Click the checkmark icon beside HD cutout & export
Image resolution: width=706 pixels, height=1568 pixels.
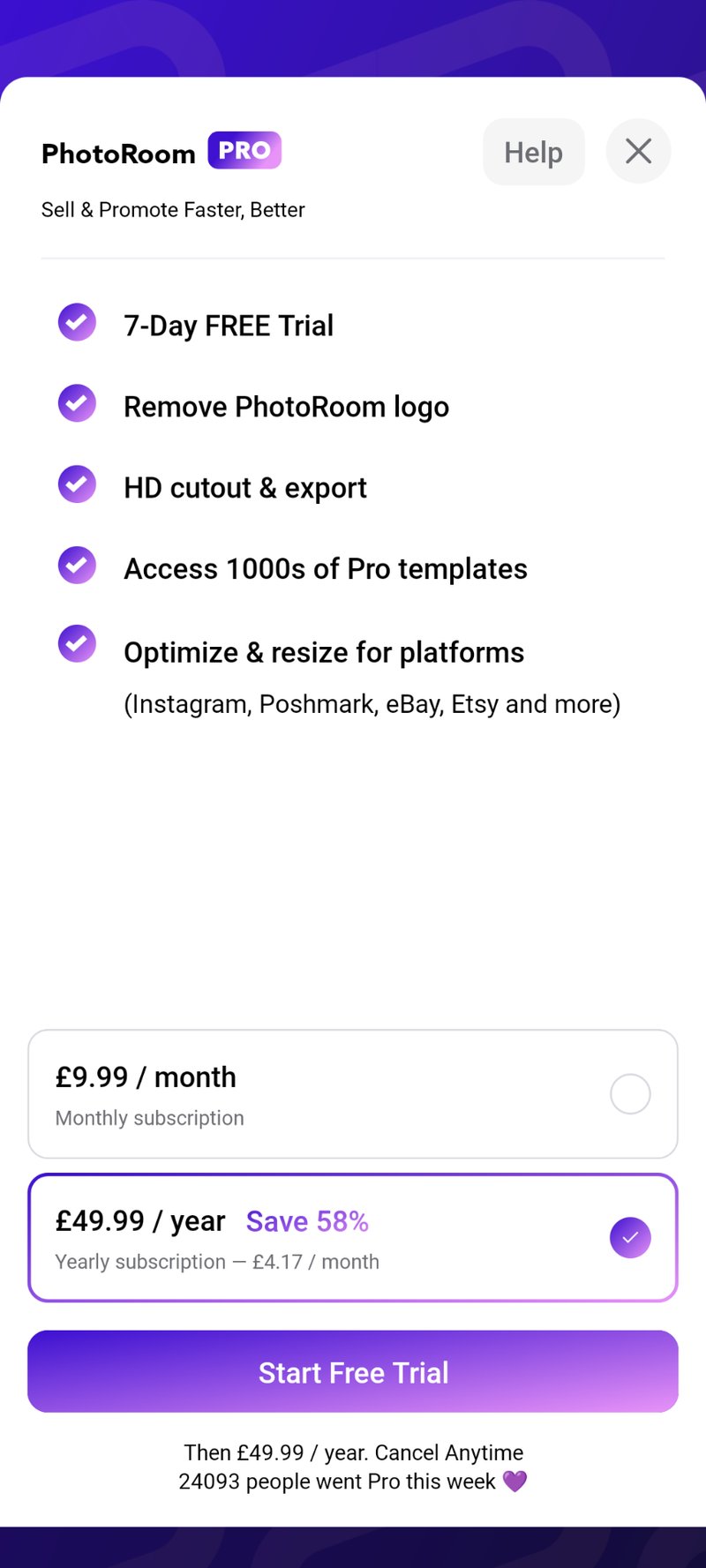(77, 484)
